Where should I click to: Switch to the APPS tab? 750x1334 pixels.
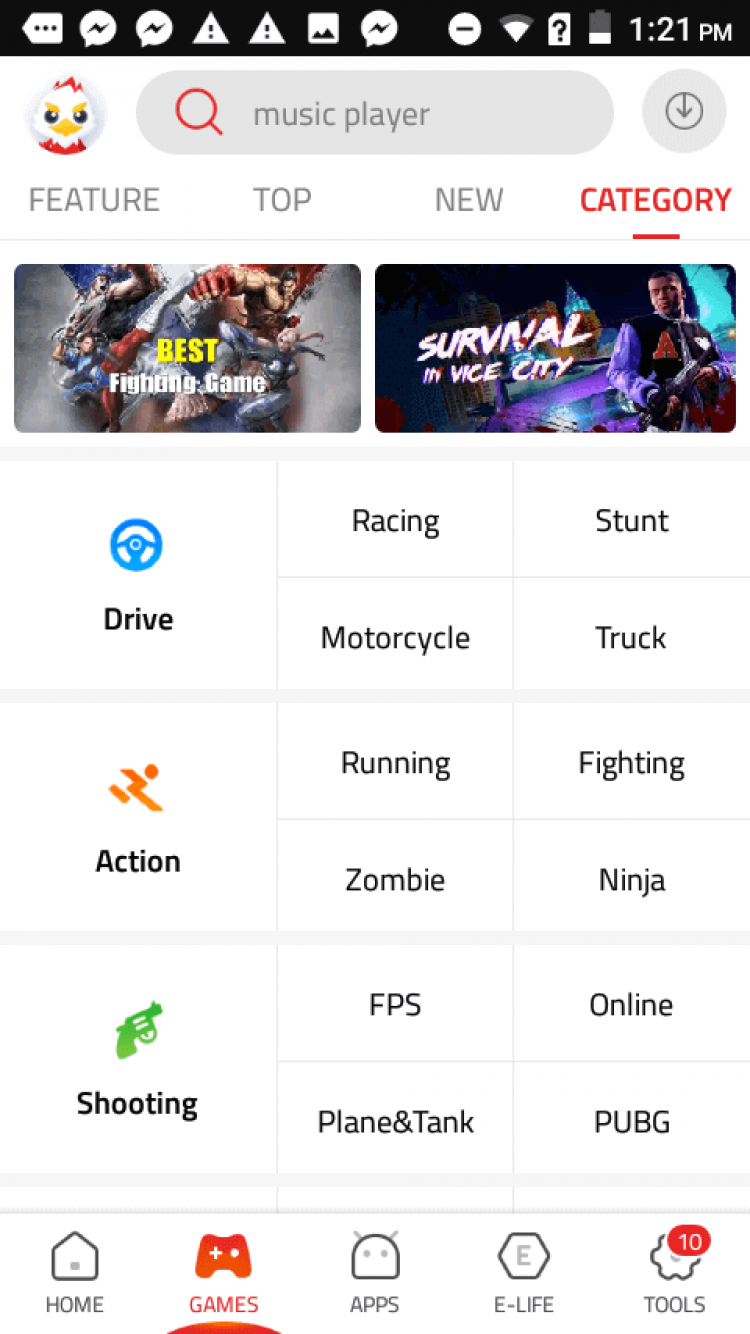click(375, 1272)
